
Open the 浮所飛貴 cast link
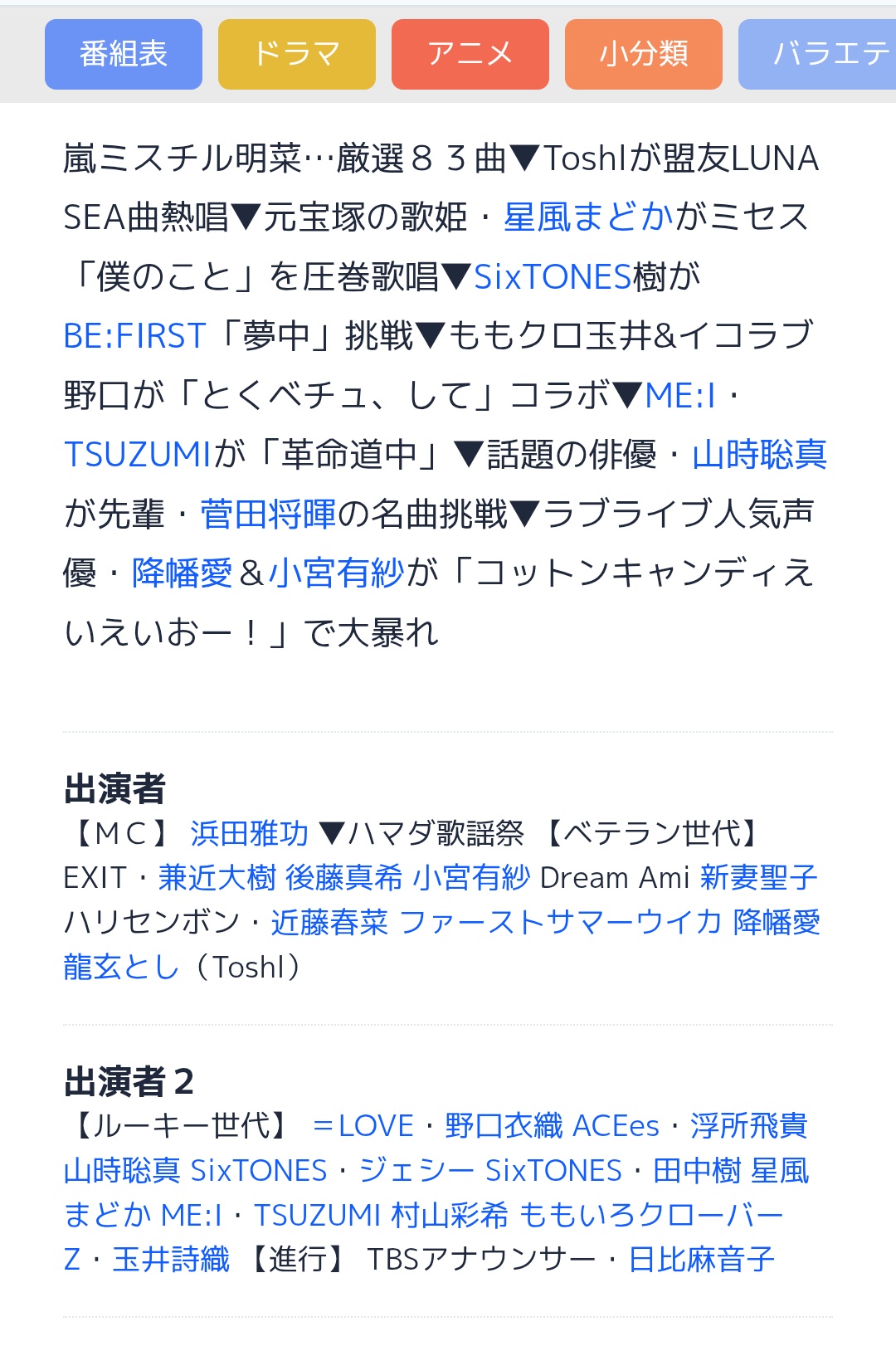tap(748, 1126)
